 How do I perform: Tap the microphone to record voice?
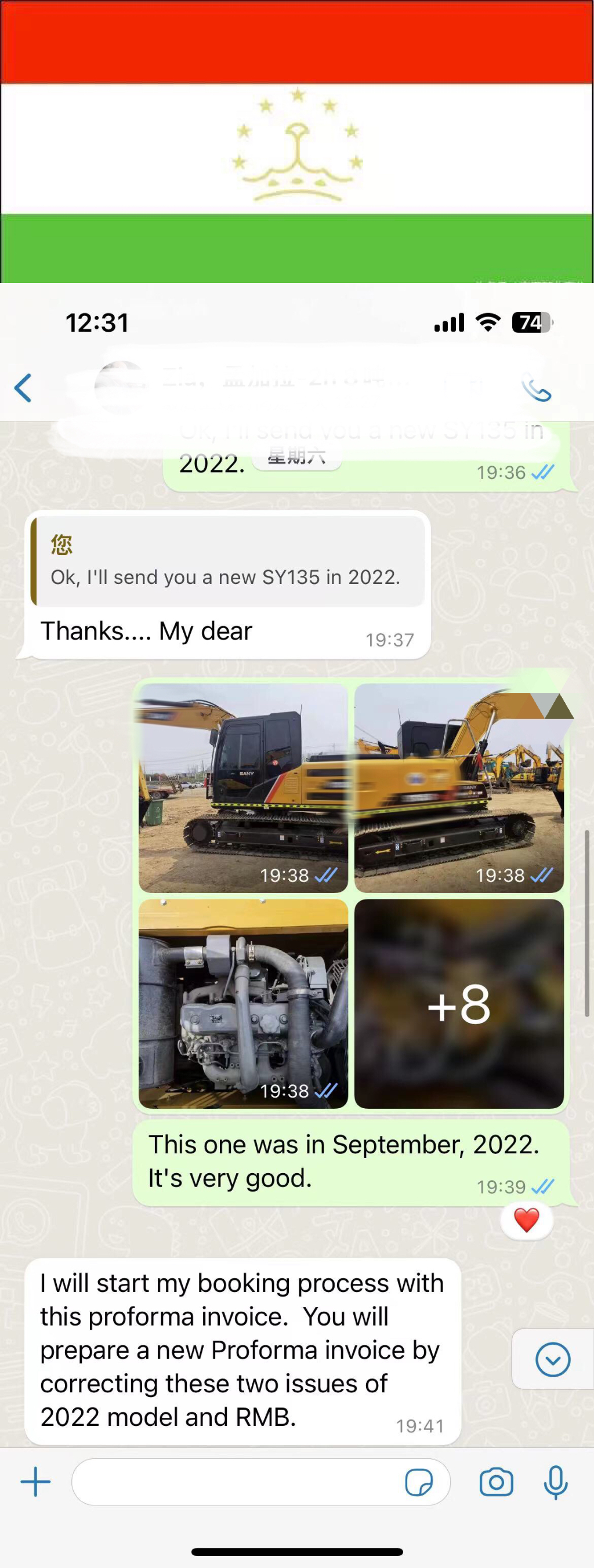[x=556, y=1482]
